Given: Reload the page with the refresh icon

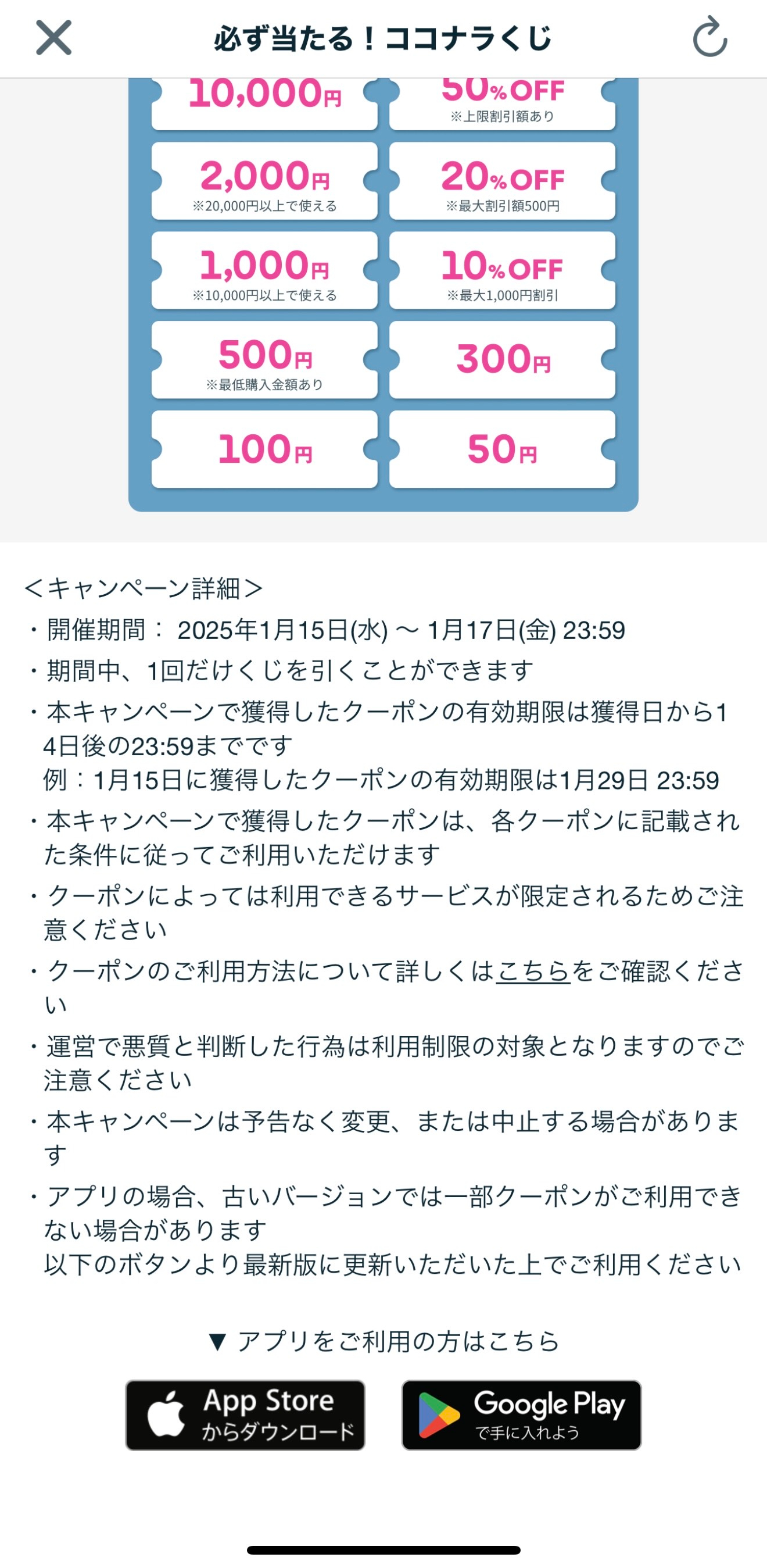Looking at the screenshot, I should [710, 38].
